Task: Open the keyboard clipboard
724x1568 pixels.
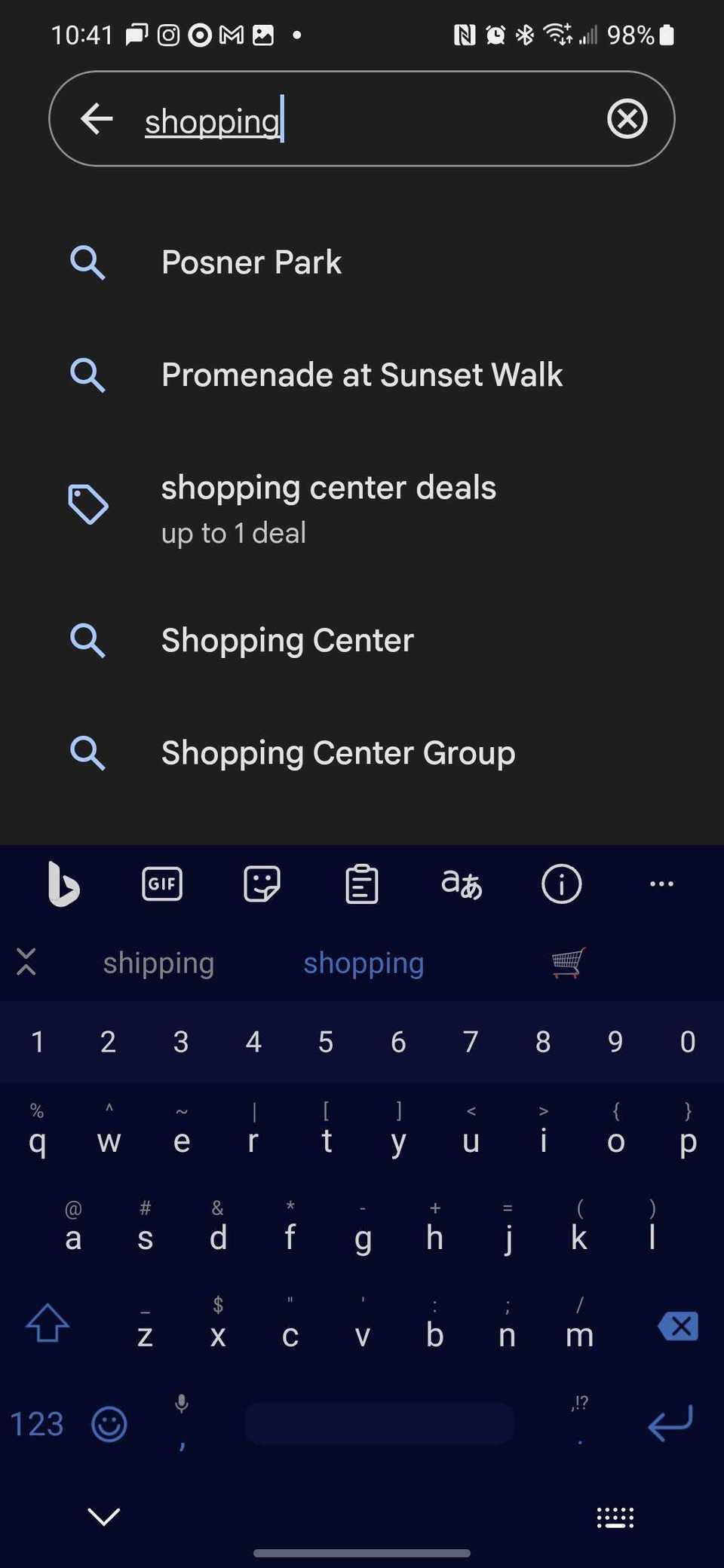Action: pyautogui.click(x=361, y=884)
